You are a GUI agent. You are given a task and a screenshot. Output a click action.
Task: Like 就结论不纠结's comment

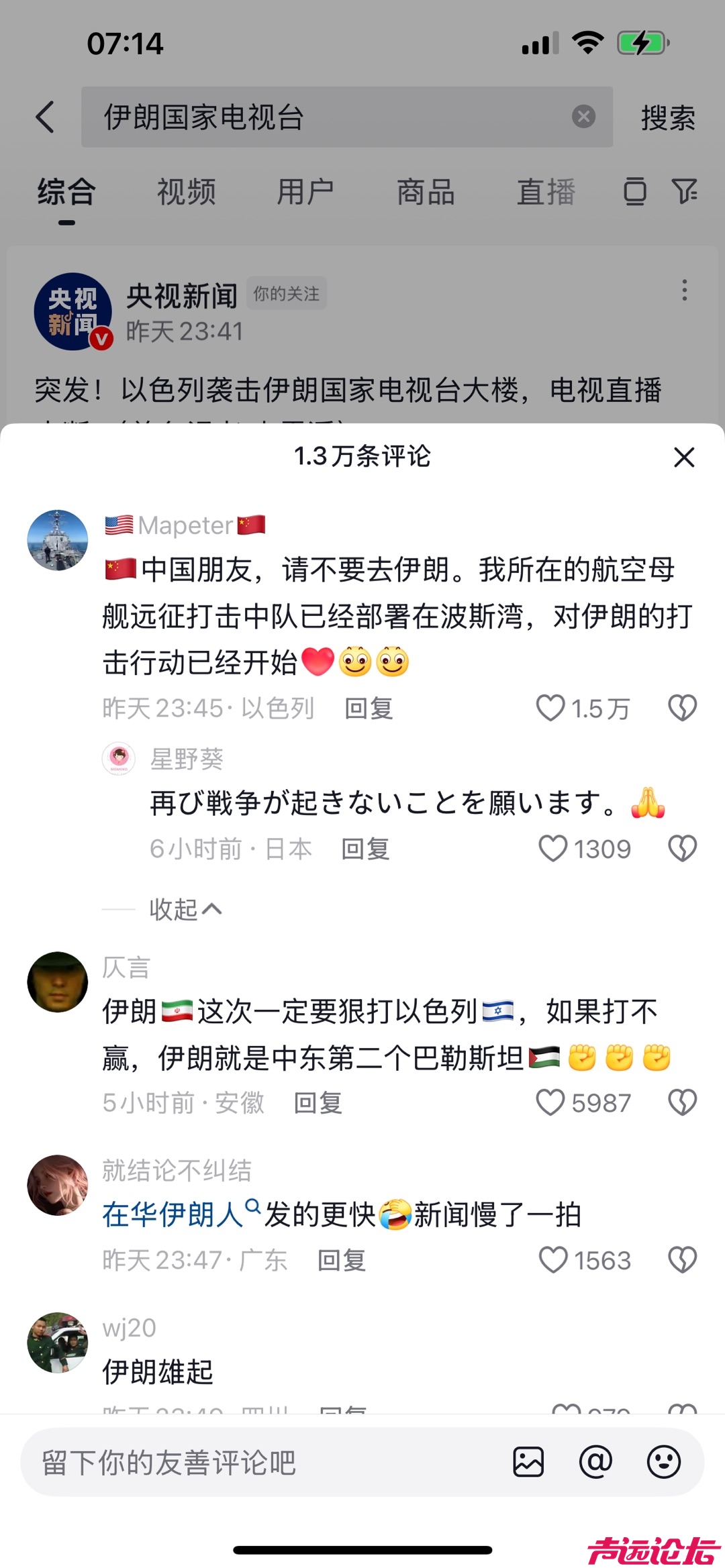(553, 1260)
